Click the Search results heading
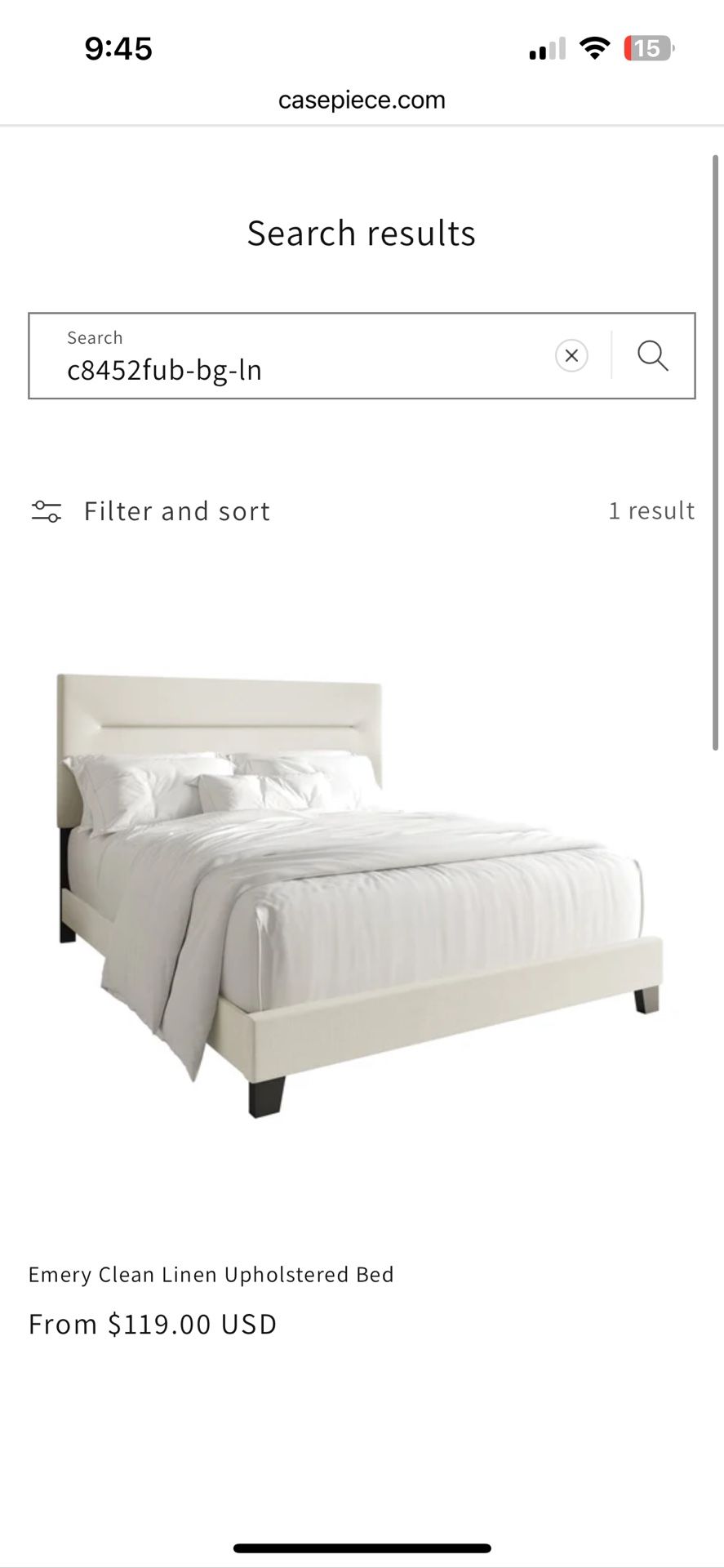 point(362,233)
